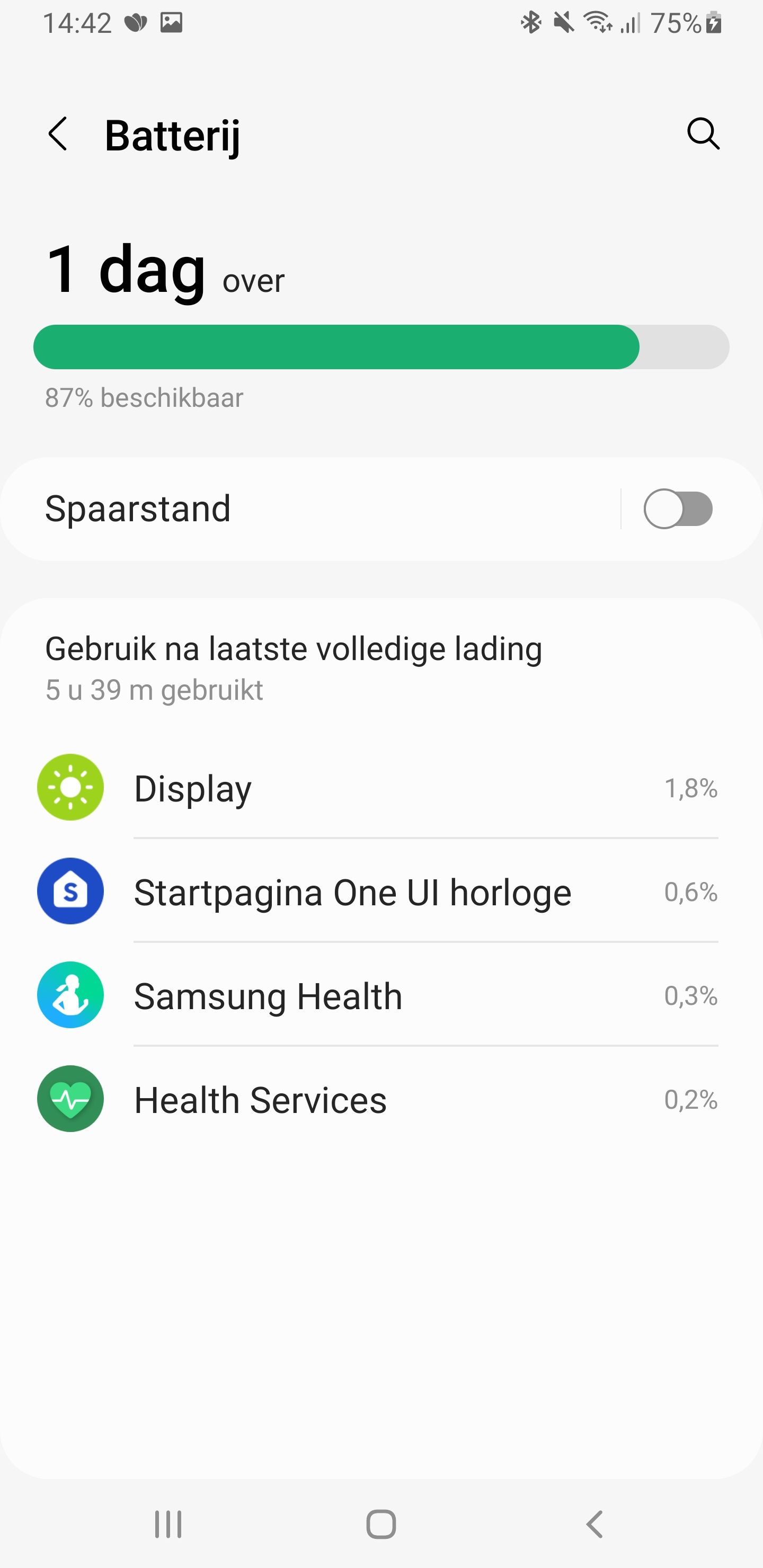View Health Services battery usage
763x1568 pixels.
[x=378, y=1099]
